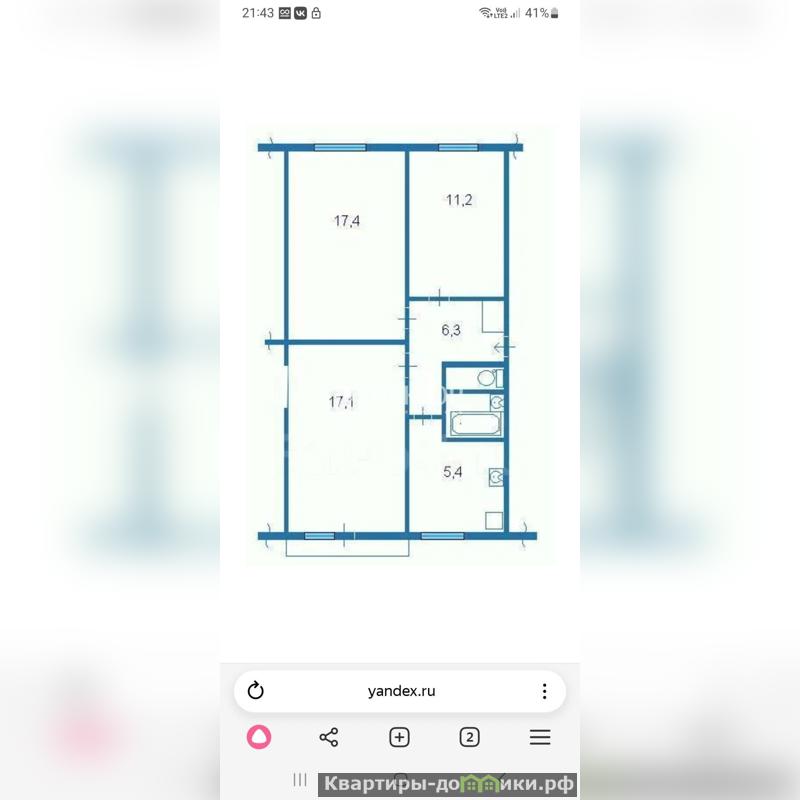Reload the current page
Image resolution: width=800 pixels, height=800 pixels.
click(255, 690)
